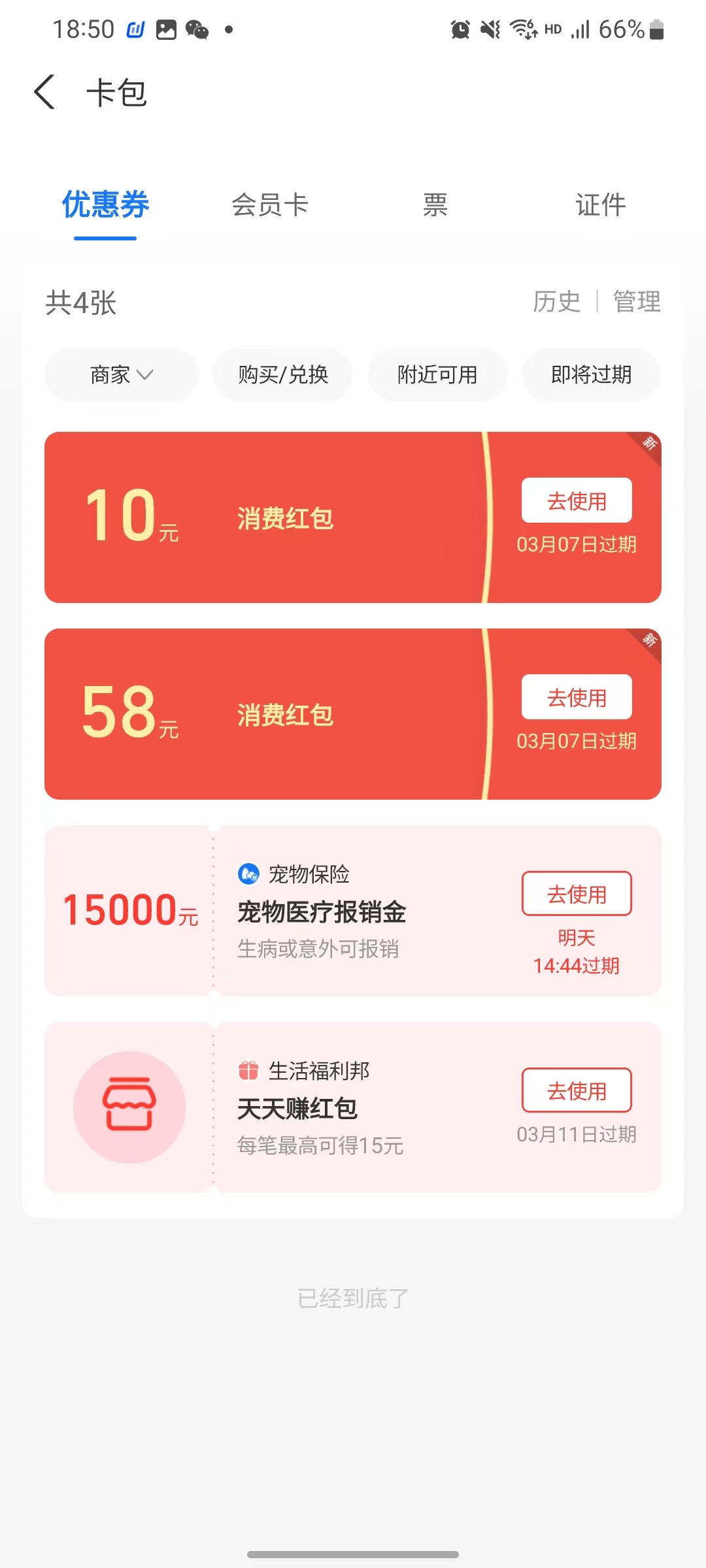Tap 去使用 on 天天赚红包
Image resolution: width=706 pixels, height=1568 pixels.
[x=577, y=1090]
